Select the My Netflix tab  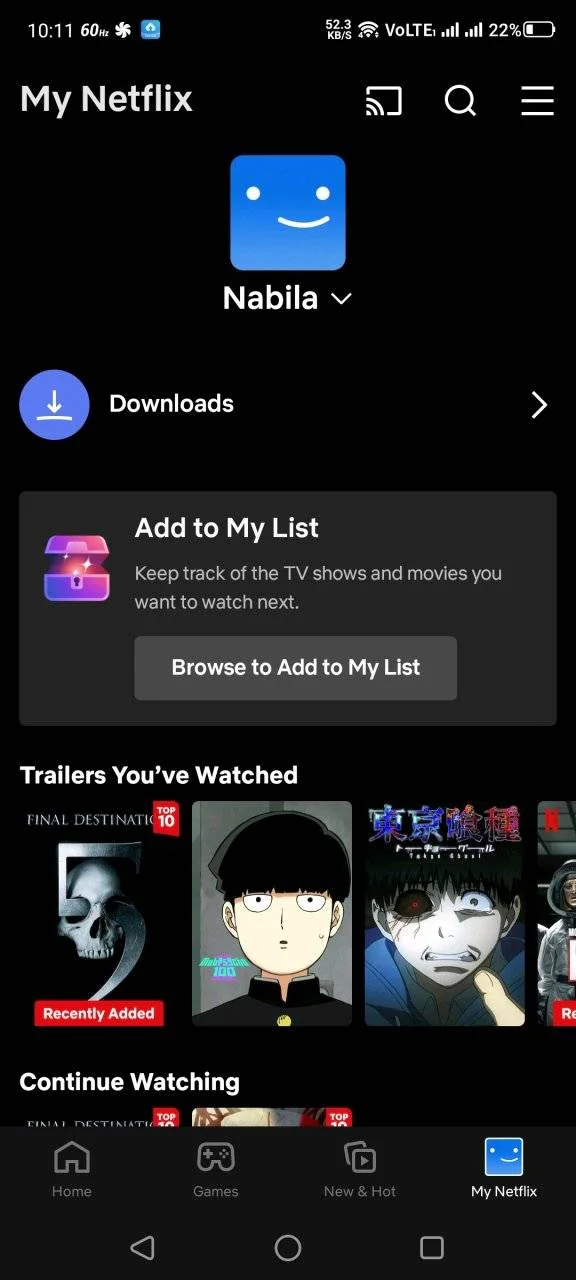click(x=504, y=1170)
